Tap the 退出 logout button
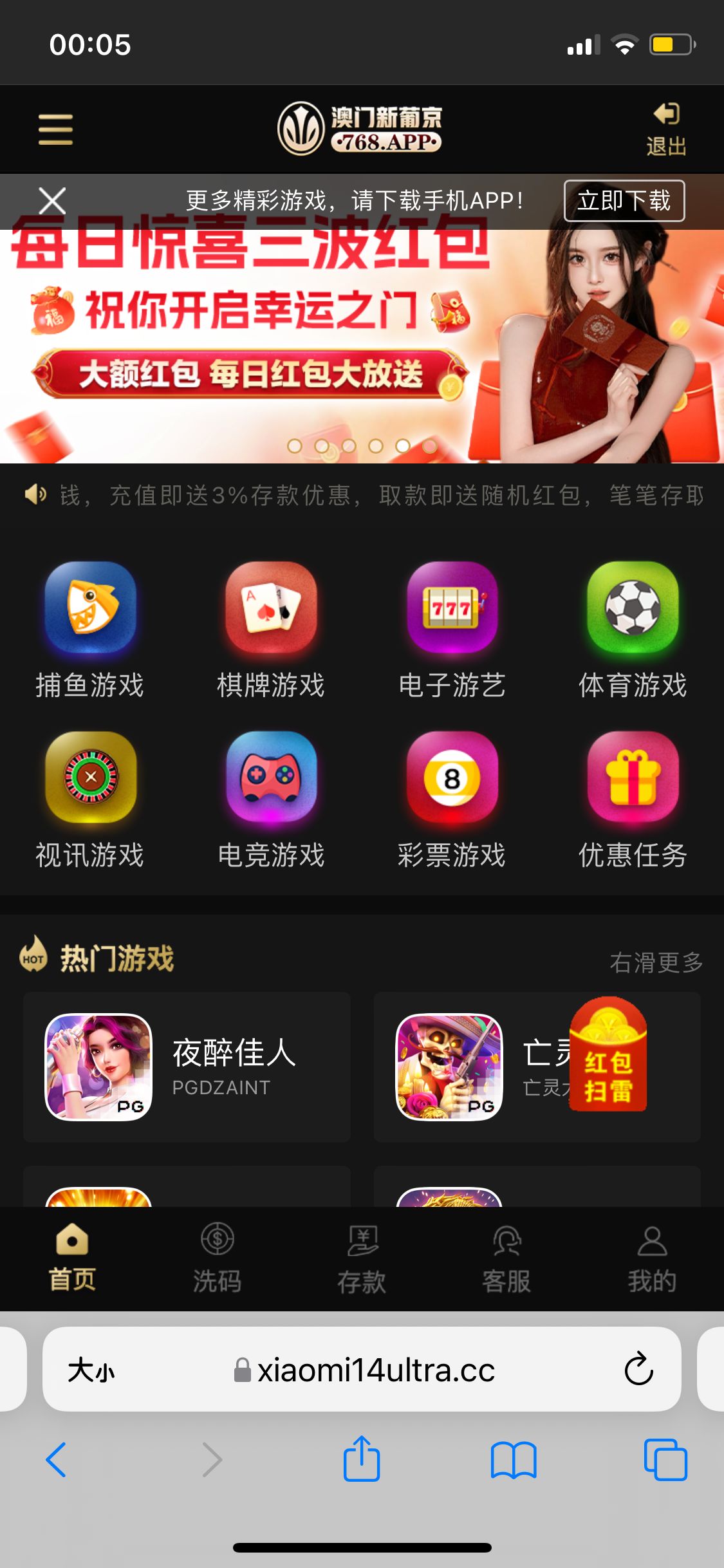724x1568 pixels. [x=666, y=129]
